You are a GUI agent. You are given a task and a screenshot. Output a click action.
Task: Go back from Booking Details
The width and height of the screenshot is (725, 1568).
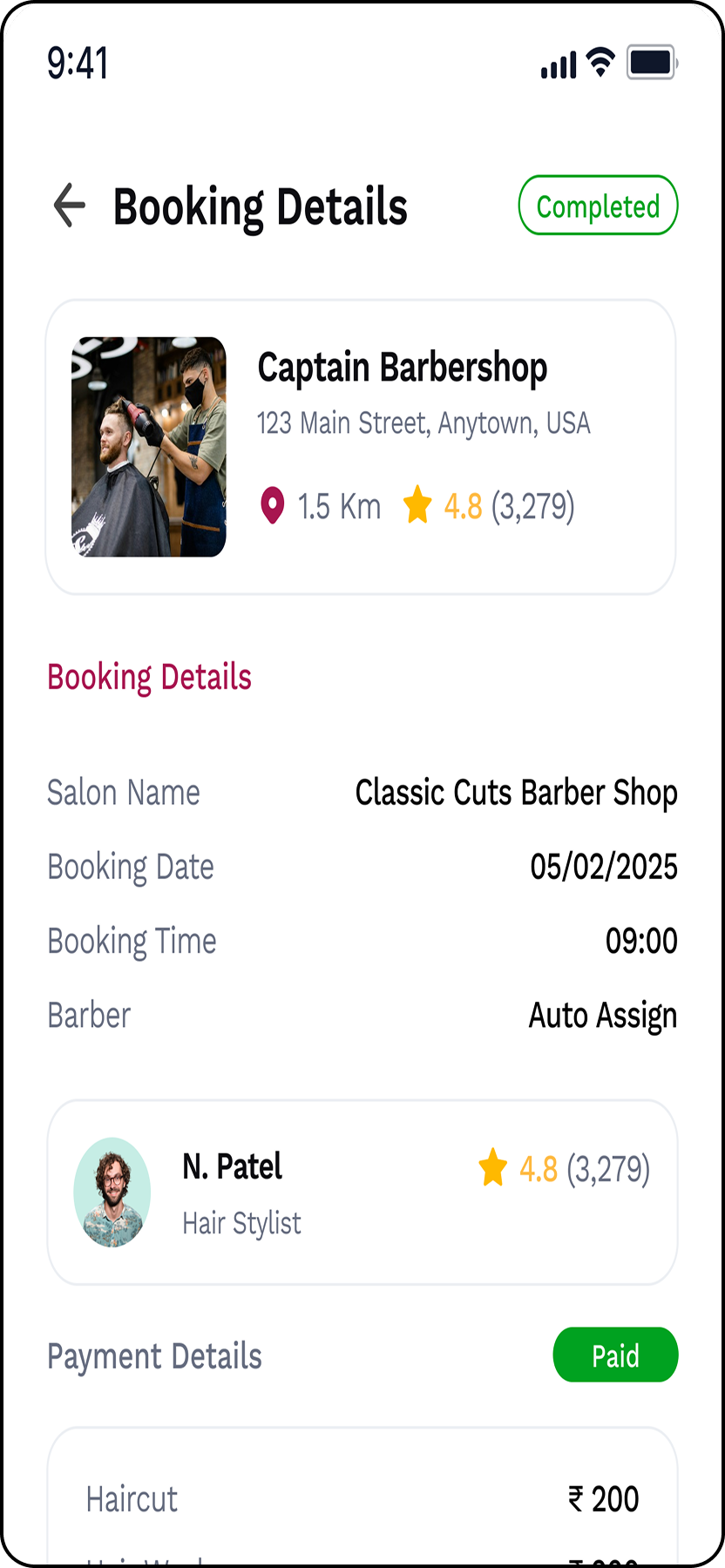point(70,206)
